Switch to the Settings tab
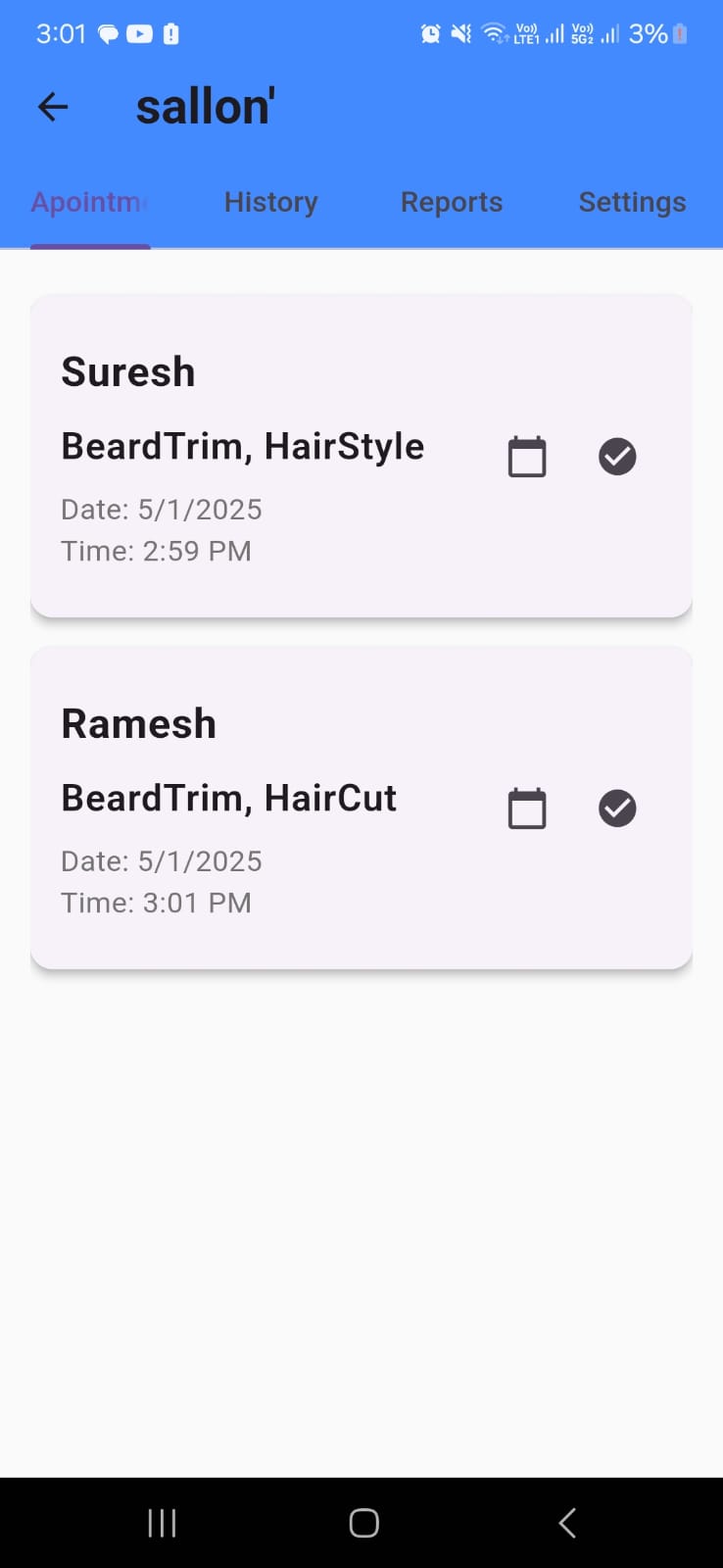This screenshot has height=1568, width=723. point(633,202)
